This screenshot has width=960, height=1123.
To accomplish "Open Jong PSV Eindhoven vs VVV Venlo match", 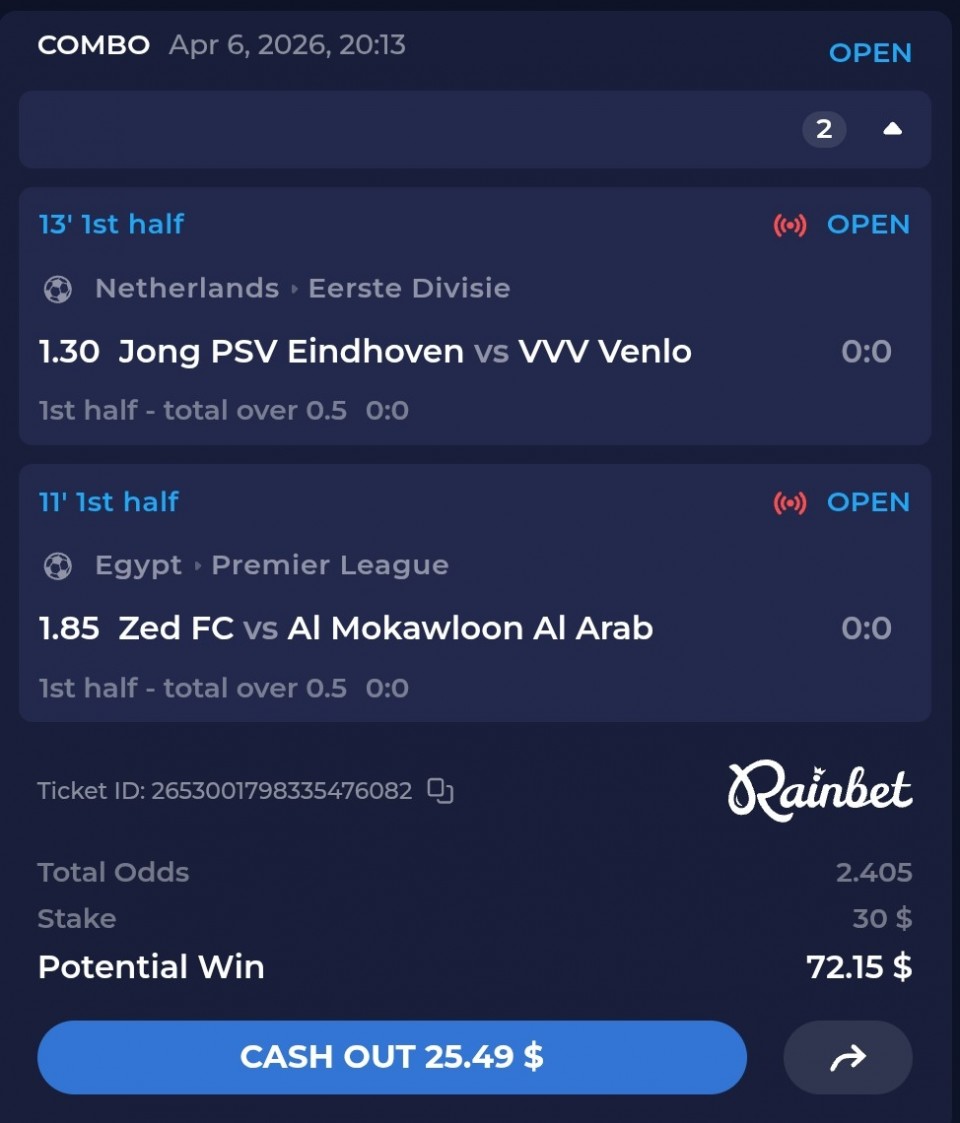I will tap(405, 352).
